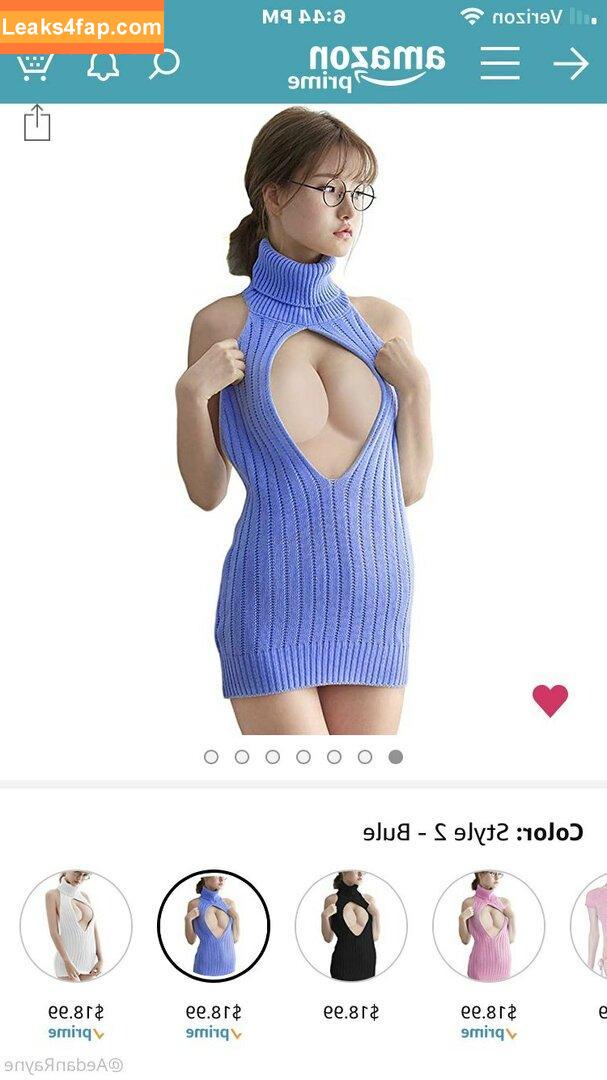Select the blue color option
The height and width of the screenshot is (1080, 607).
tap(213, 925)
